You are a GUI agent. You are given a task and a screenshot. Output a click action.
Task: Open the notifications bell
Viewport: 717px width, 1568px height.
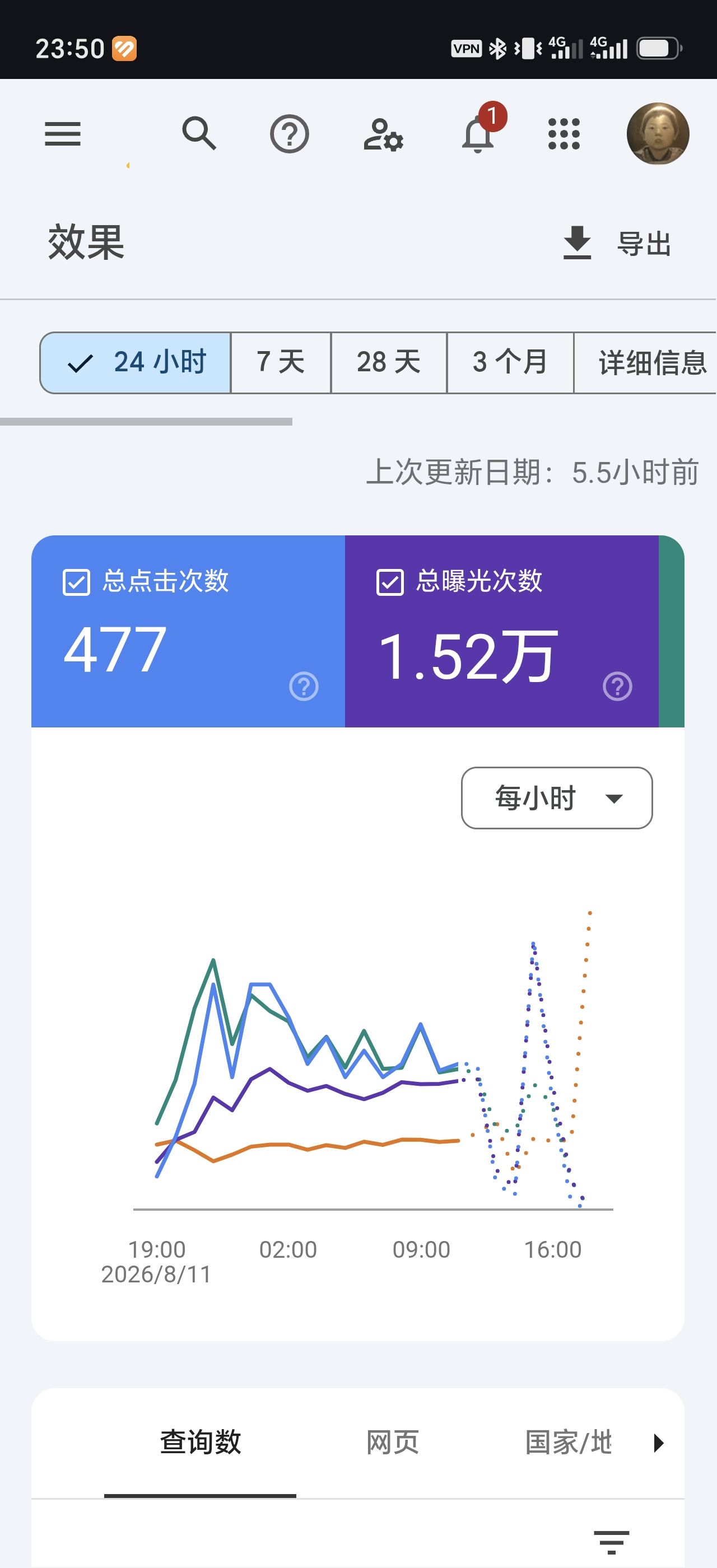(x=478, y=133)
